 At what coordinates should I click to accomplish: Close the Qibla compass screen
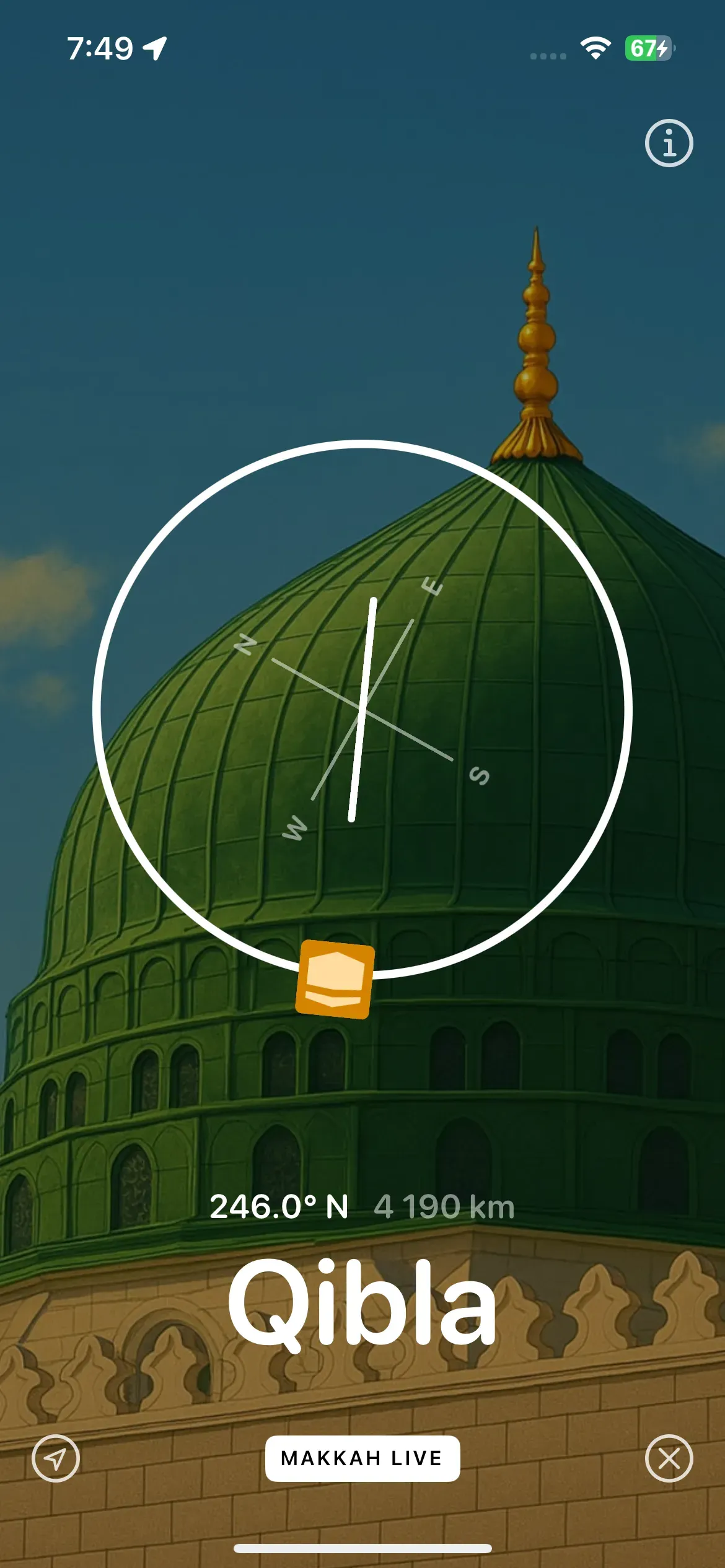coord(669,1458)
